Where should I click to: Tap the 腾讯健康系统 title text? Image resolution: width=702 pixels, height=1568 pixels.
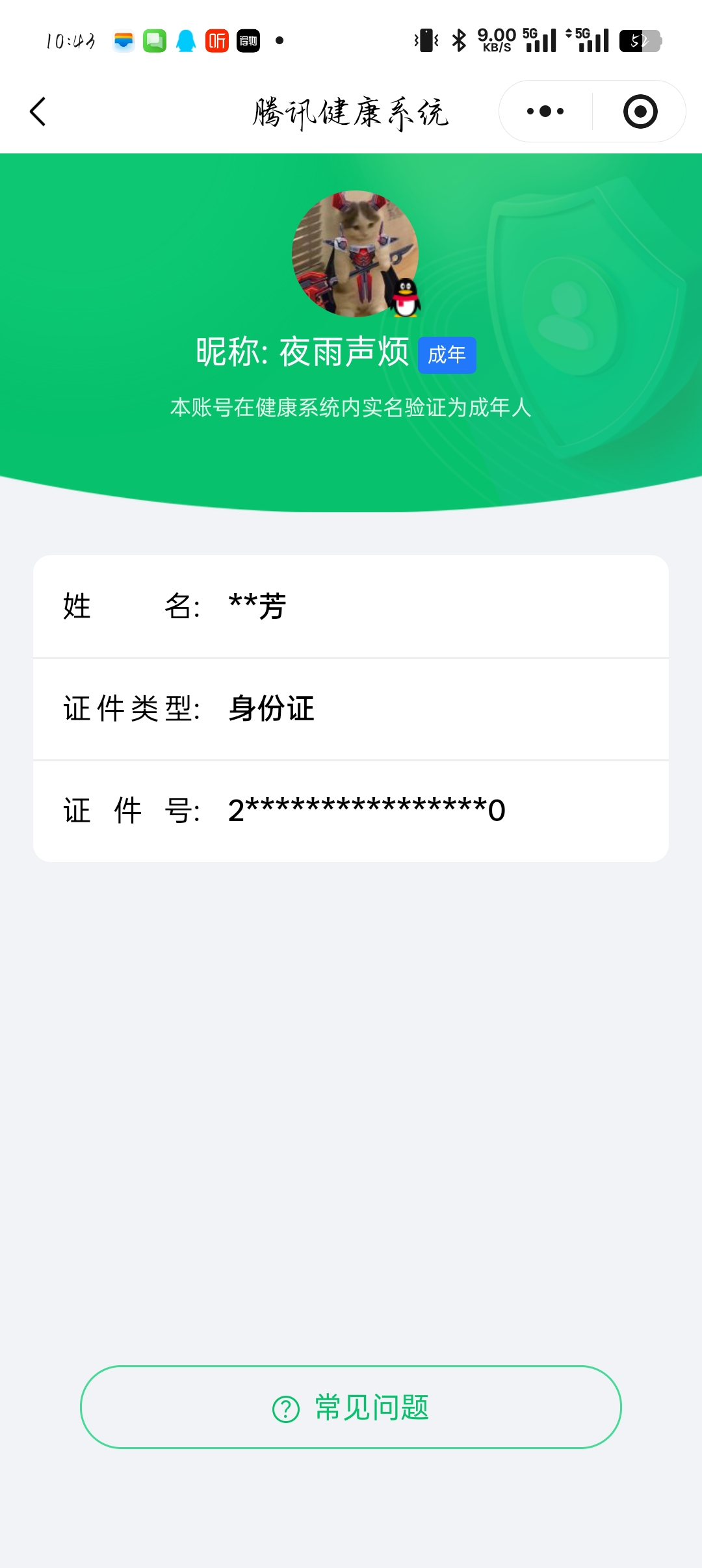pos(351,111)
